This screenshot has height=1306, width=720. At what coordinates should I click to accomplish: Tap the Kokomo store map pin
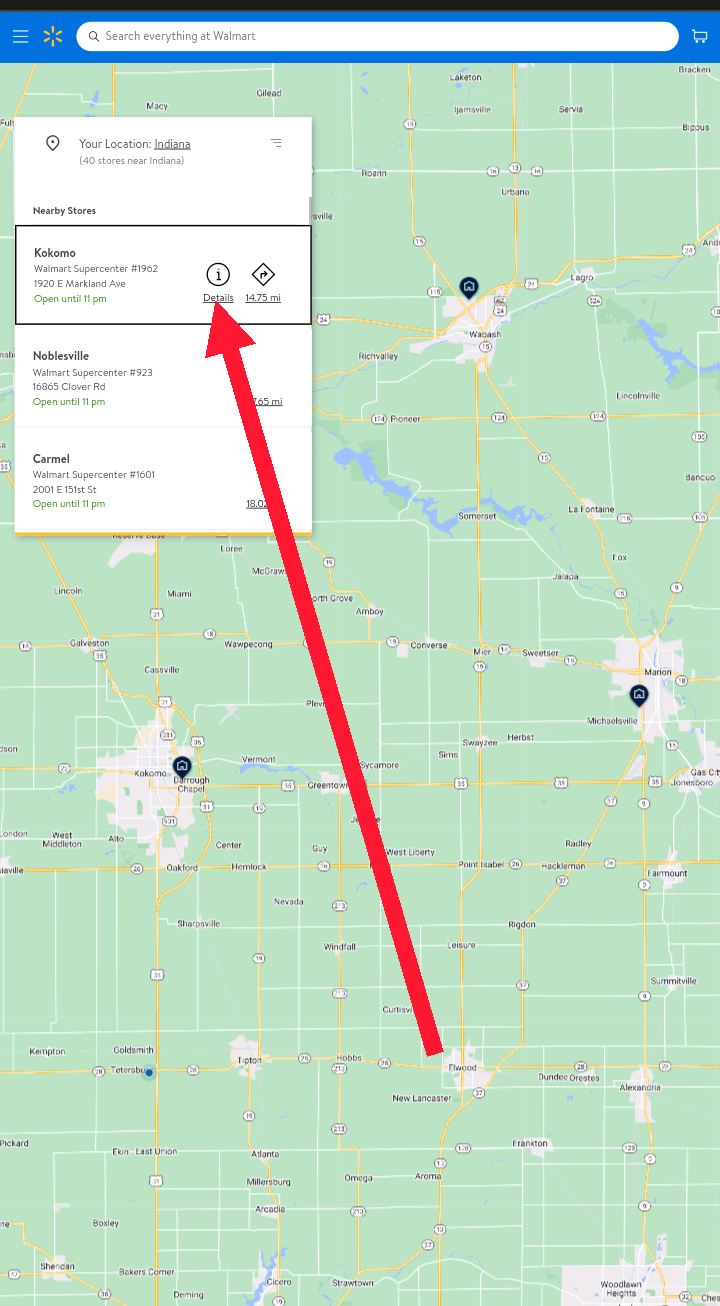click(x=181, y=766)
